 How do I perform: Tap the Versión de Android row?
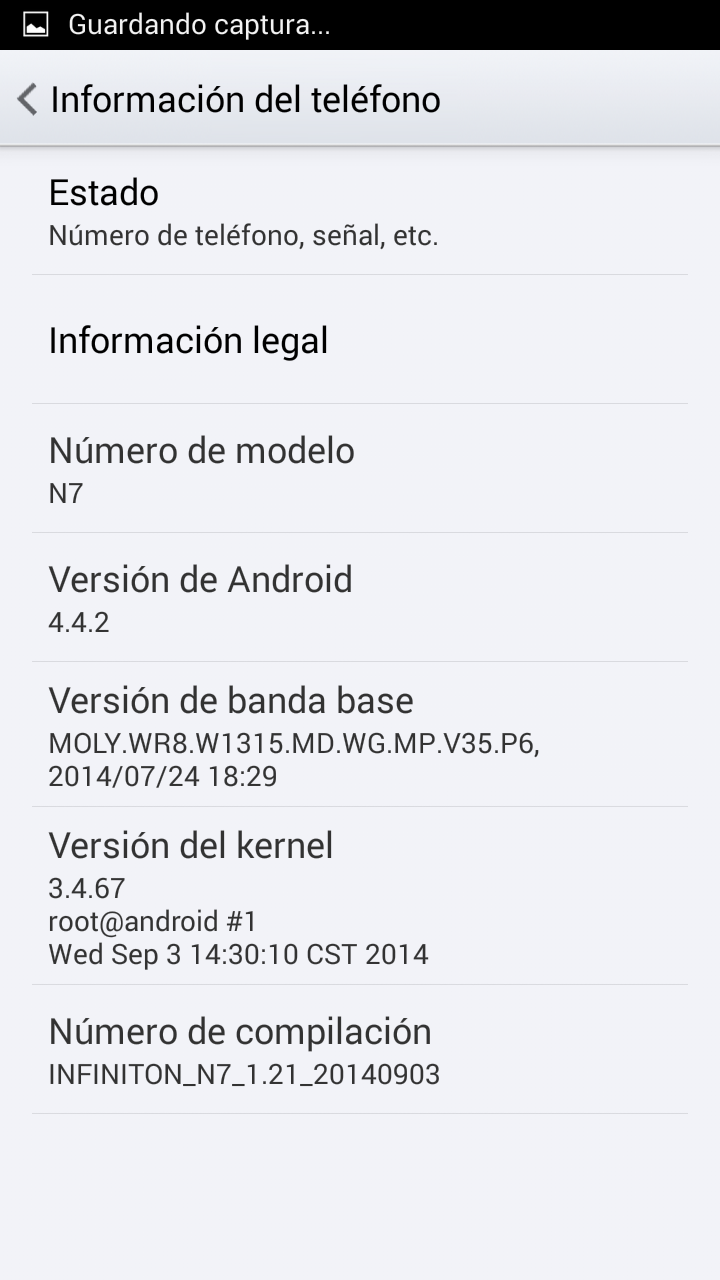coord(360,598)
